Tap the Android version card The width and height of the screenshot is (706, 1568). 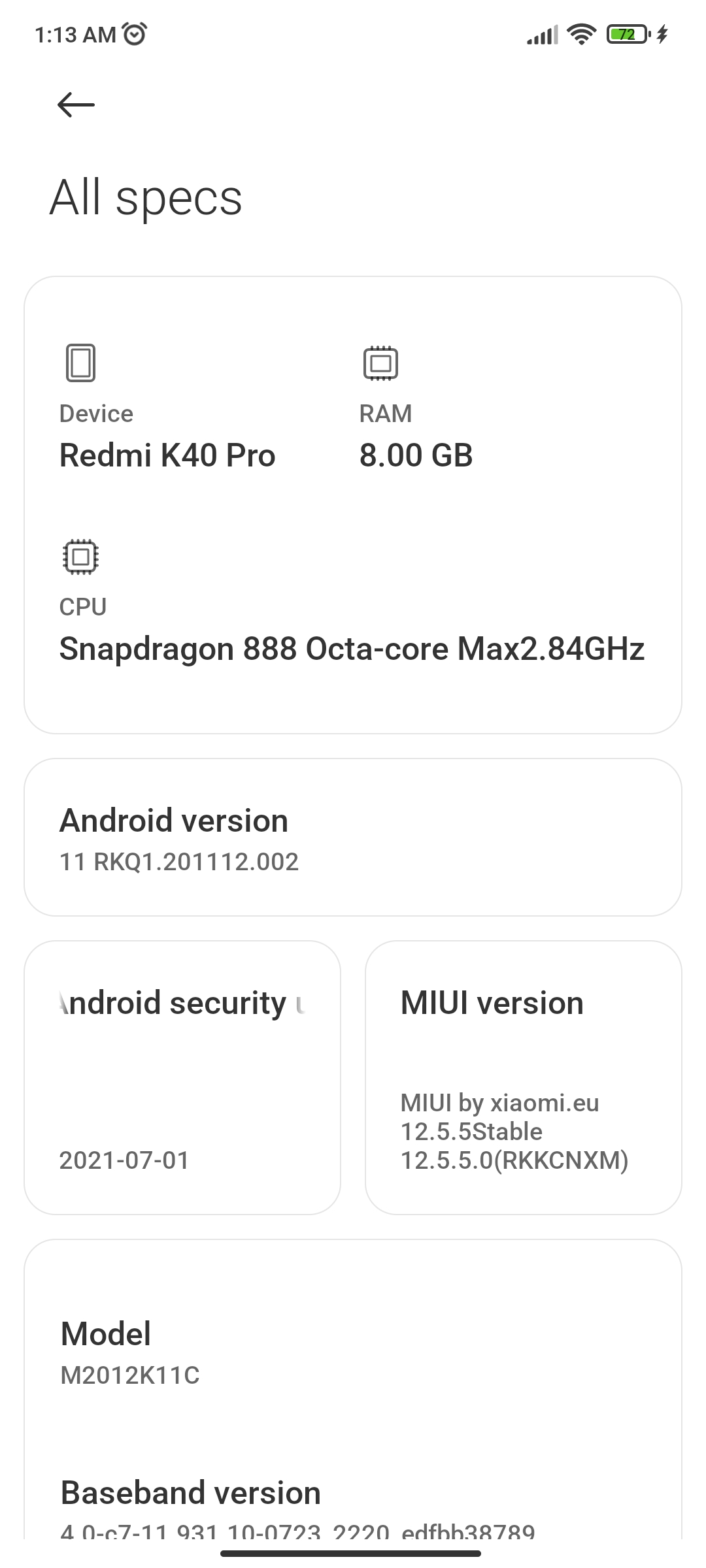[353, 837]
